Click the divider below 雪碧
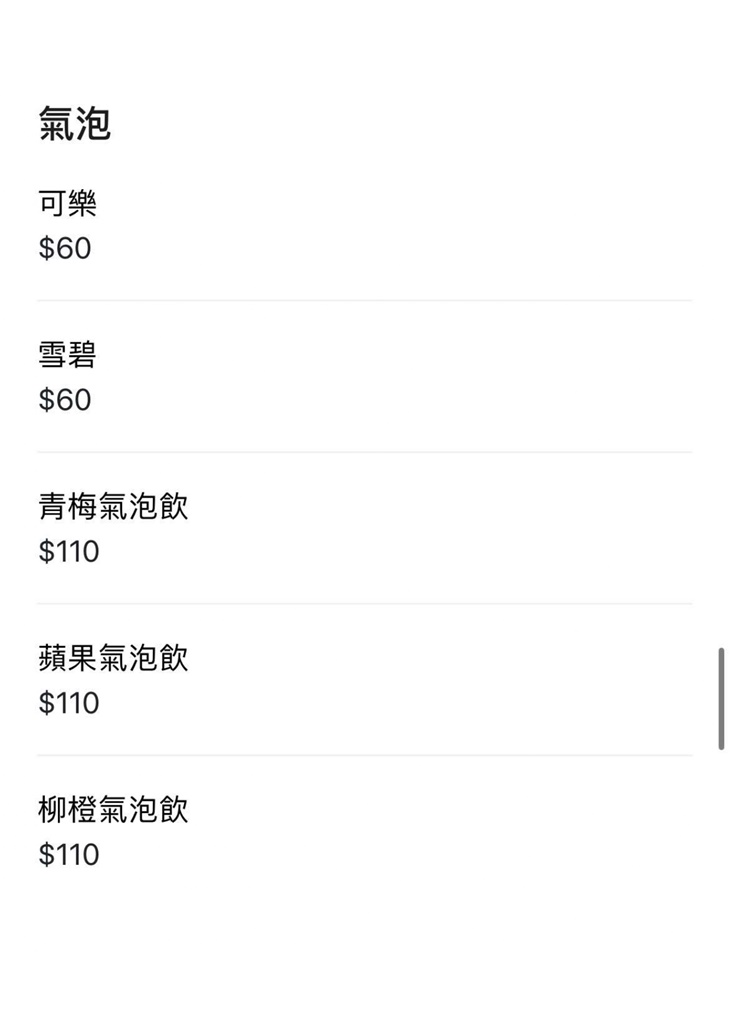 coord(365,449)
